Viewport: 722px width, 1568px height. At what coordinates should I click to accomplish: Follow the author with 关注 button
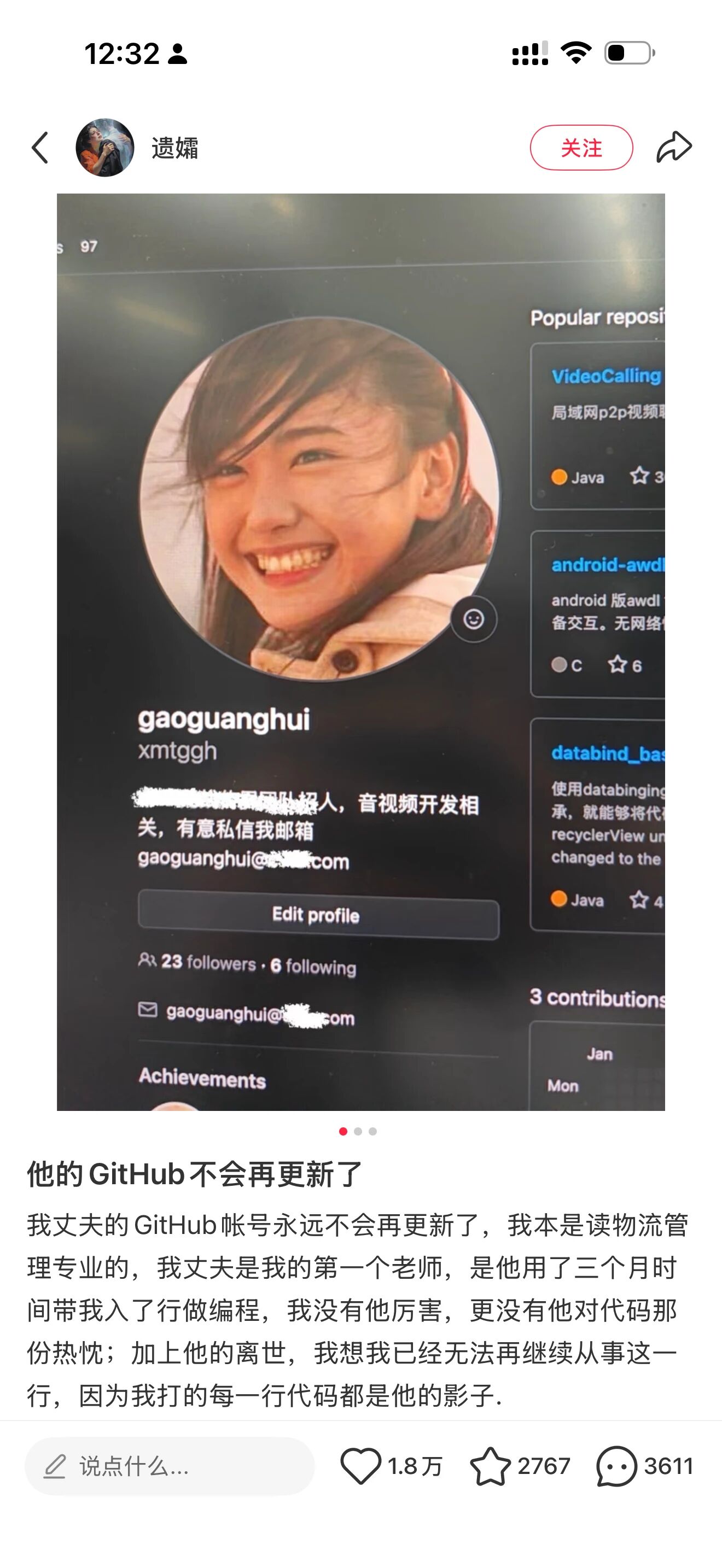click(x=581, y=148)
